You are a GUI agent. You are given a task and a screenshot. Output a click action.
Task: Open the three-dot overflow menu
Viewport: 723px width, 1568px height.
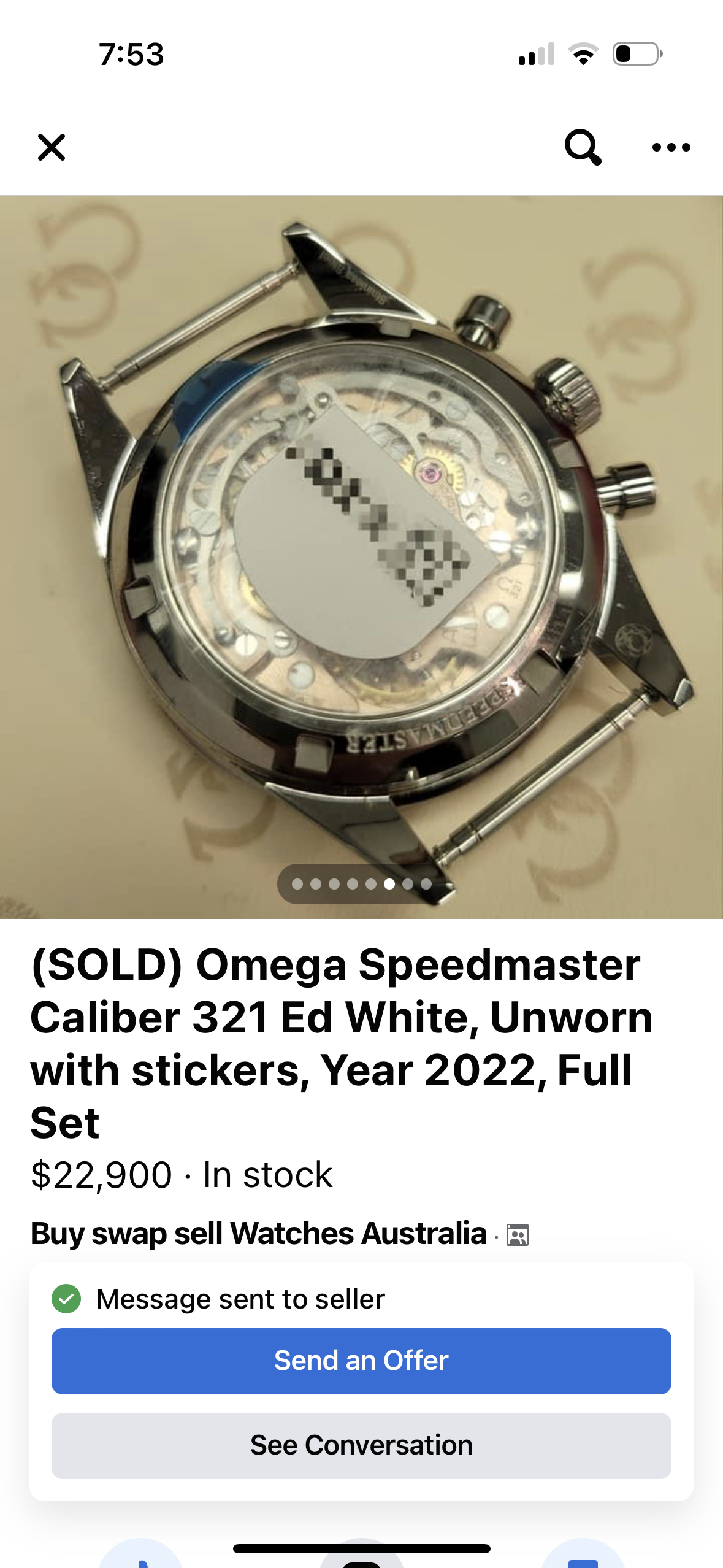(671, 147)
